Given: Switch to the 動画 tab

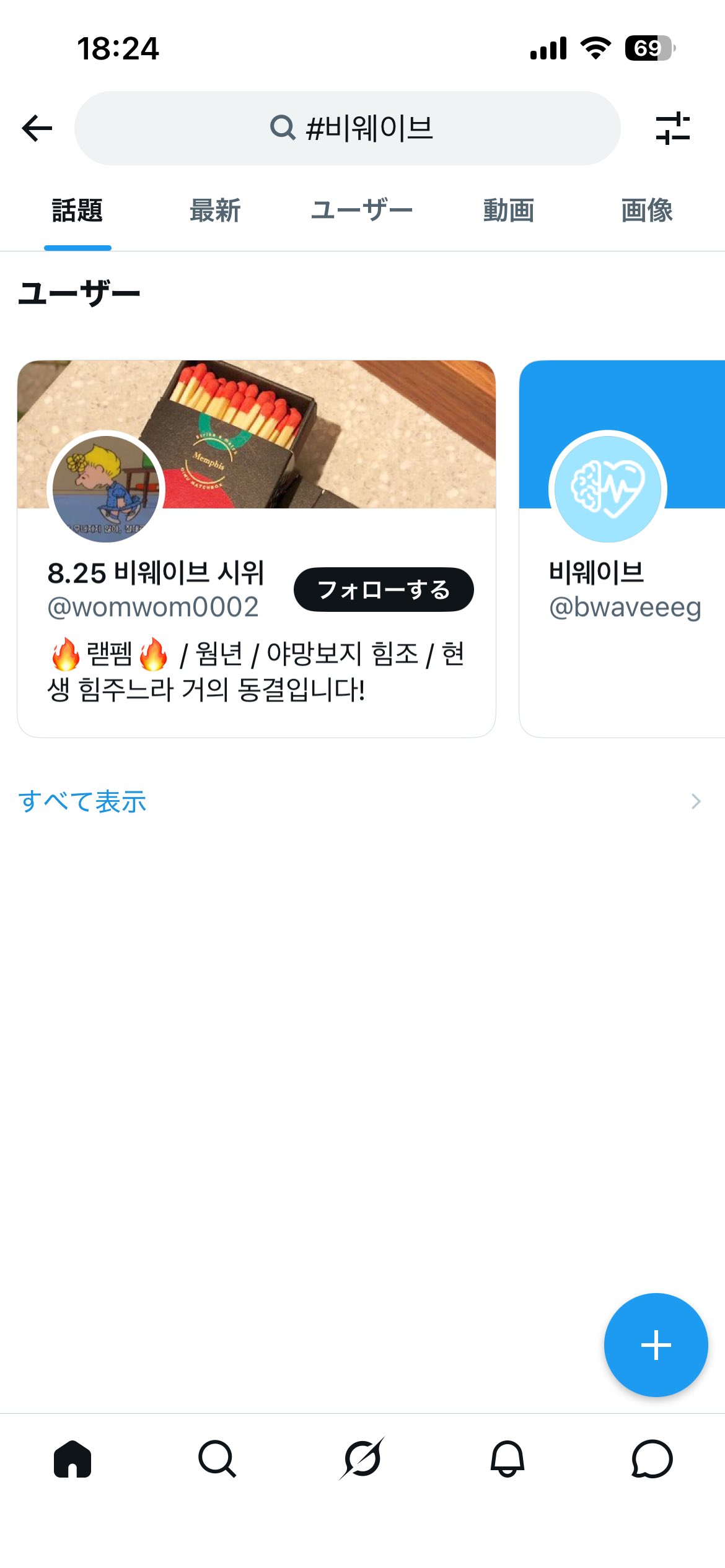Looking at the screenshot, I should [x=508, y=211].
